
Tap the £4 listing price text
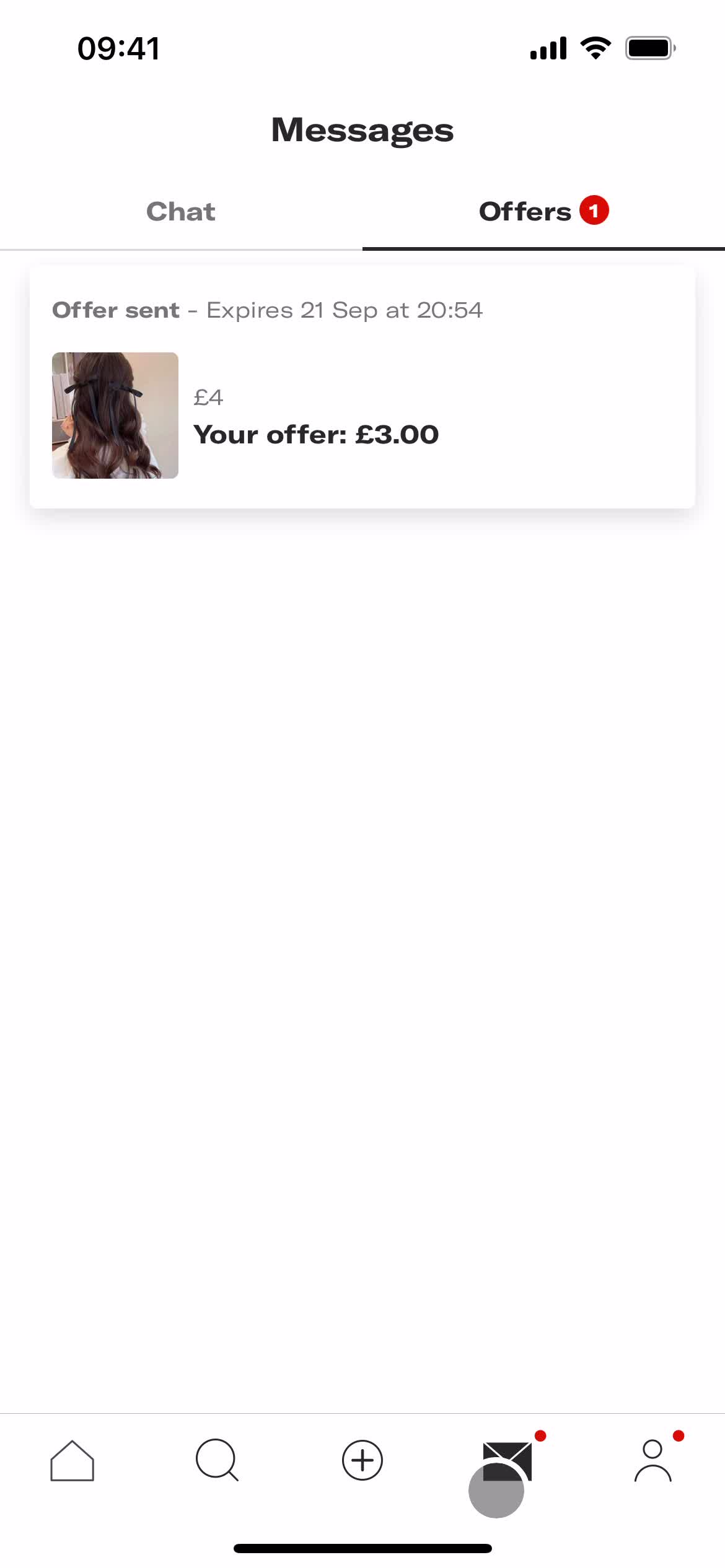pos(208,396)
